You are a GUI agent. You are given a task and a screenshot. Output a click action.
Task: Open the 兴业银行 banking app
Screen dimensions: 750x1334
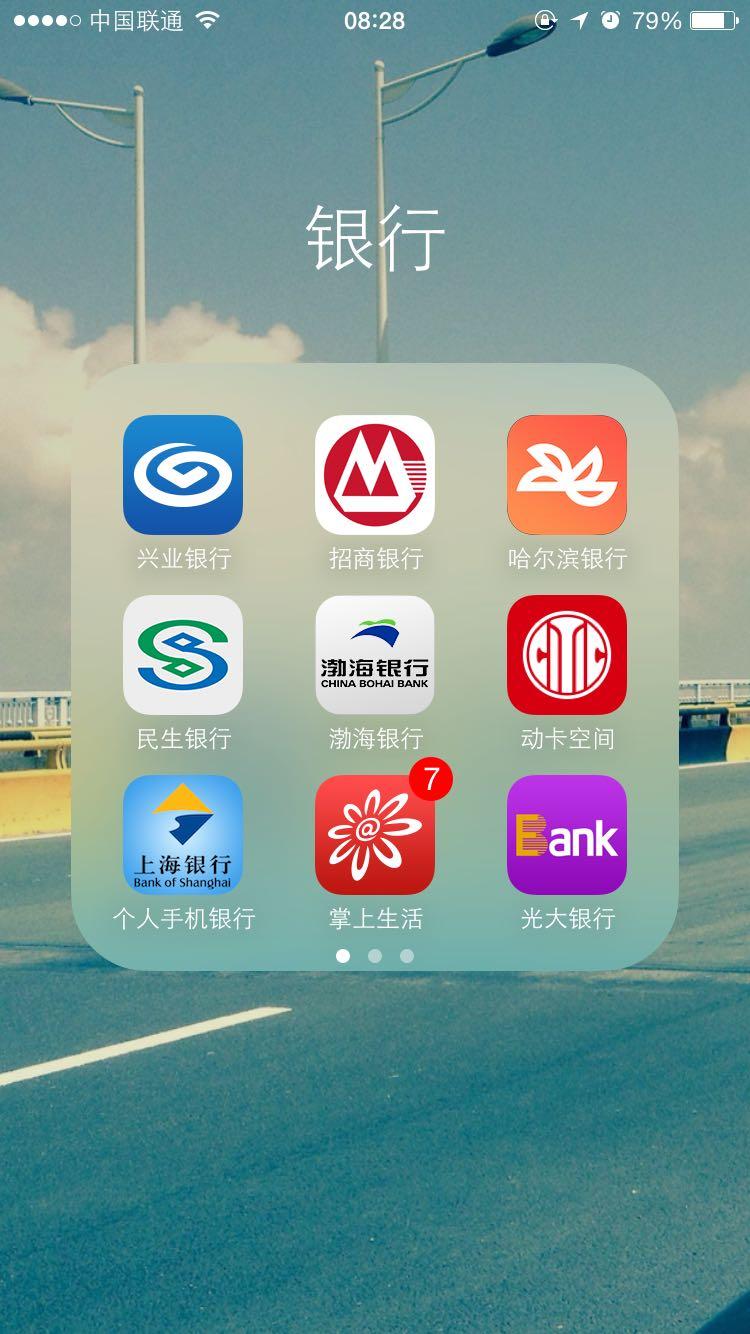pos(182,473)
